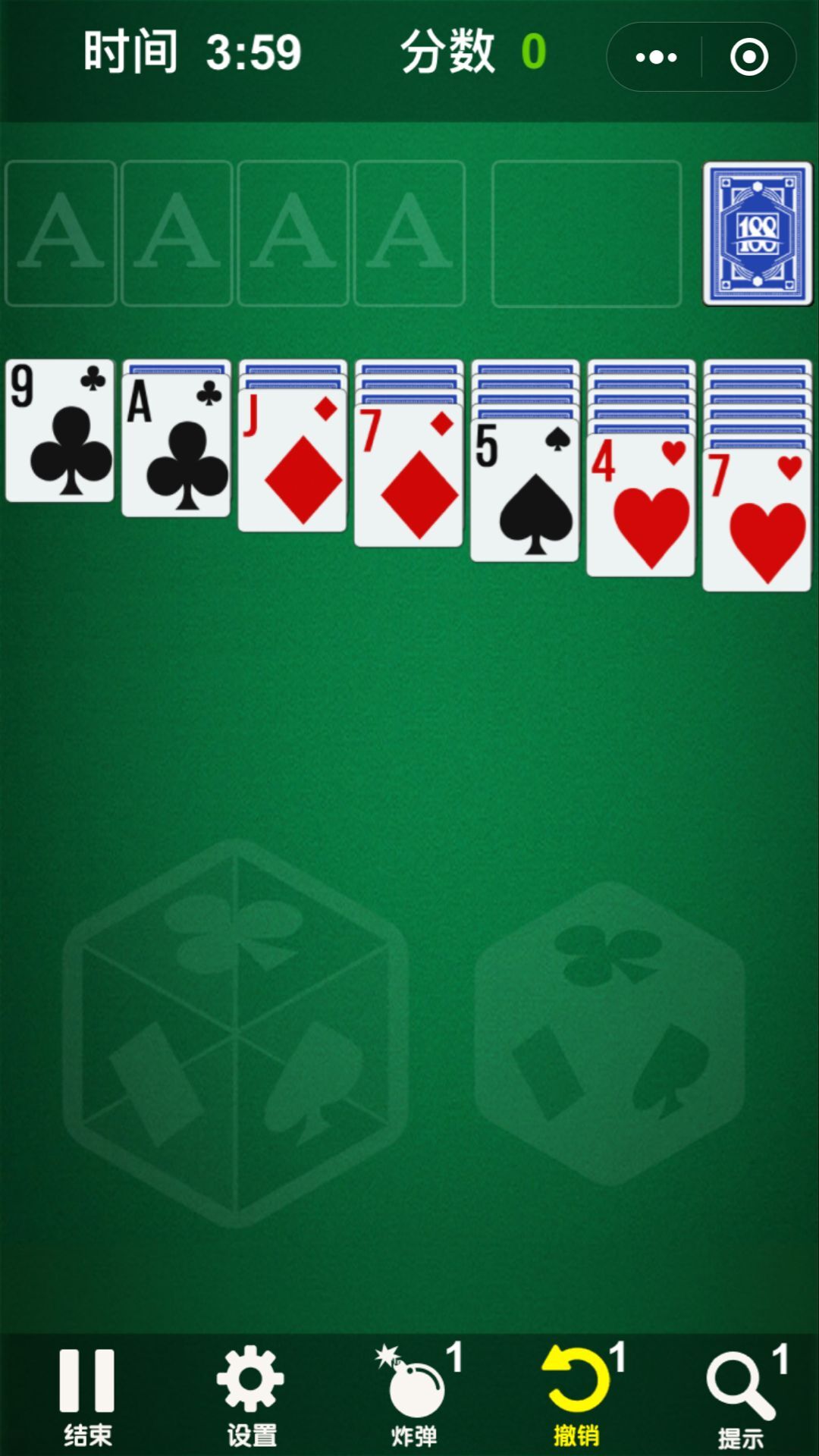Select the Jack of diamonds card
This screenshot has height=1456, width=819.
pos(293,461)
